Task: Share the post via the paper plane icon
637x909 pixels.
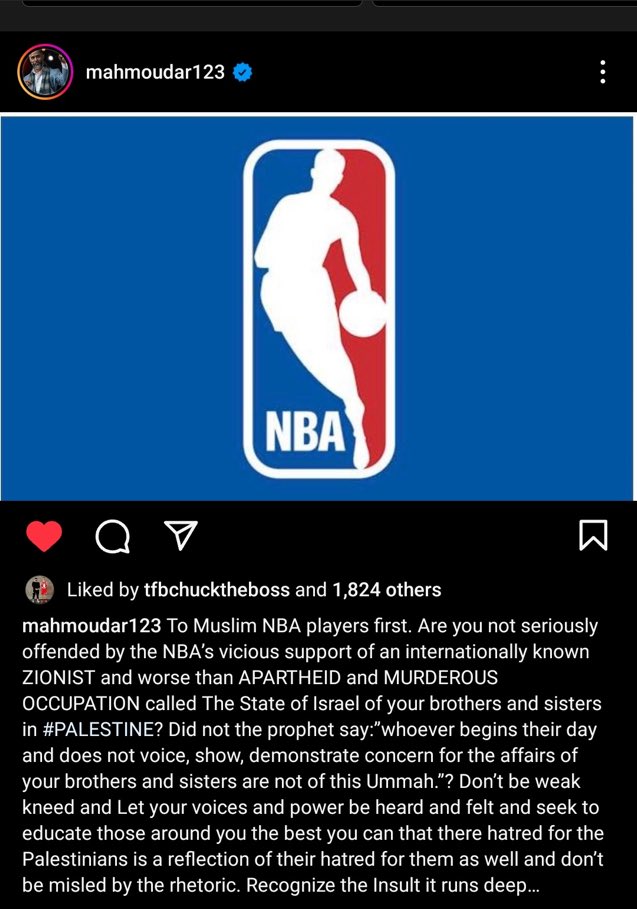Action: coord(179,537)
